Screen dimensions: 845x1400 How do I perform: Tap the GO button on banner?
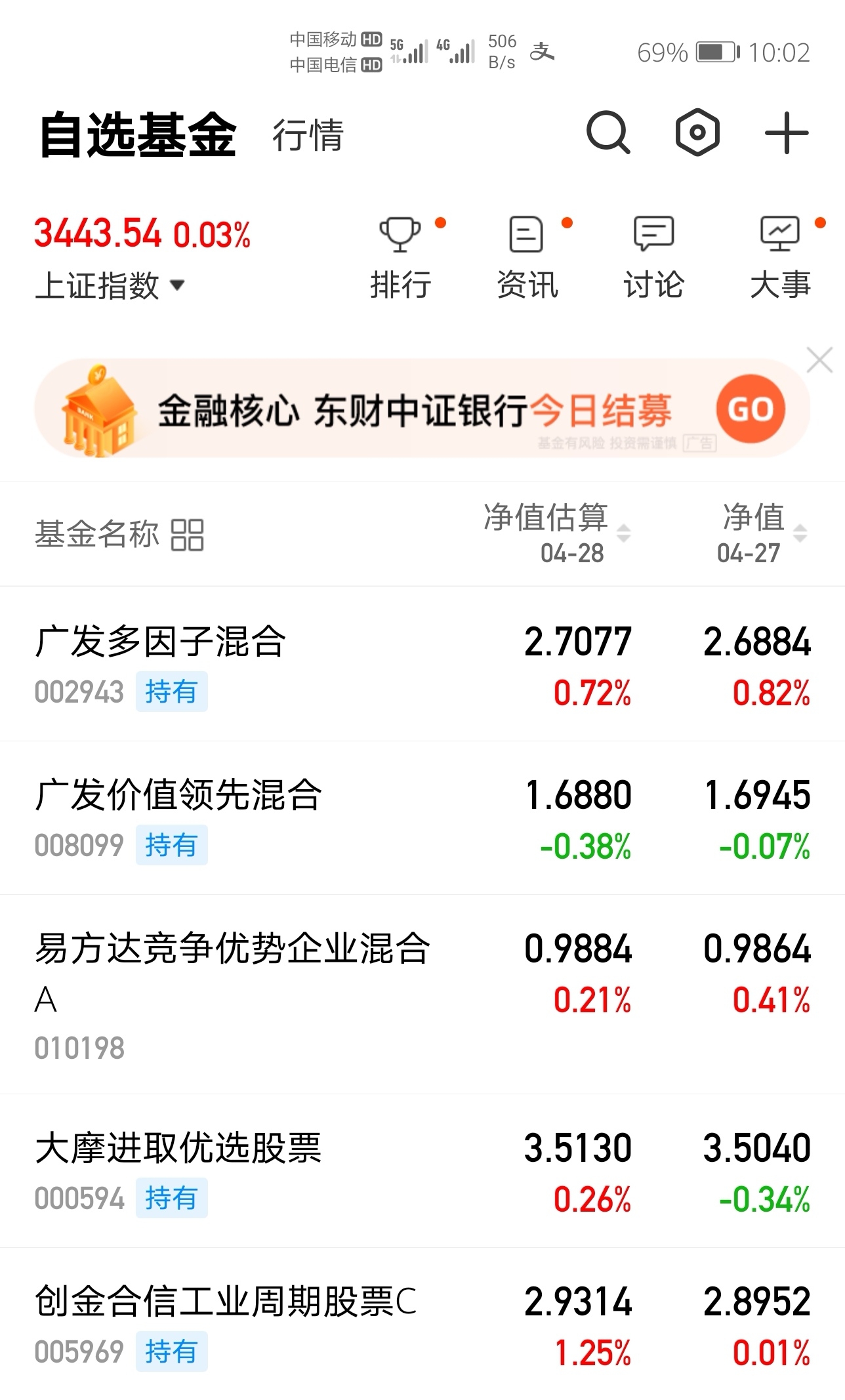(752, 408)
